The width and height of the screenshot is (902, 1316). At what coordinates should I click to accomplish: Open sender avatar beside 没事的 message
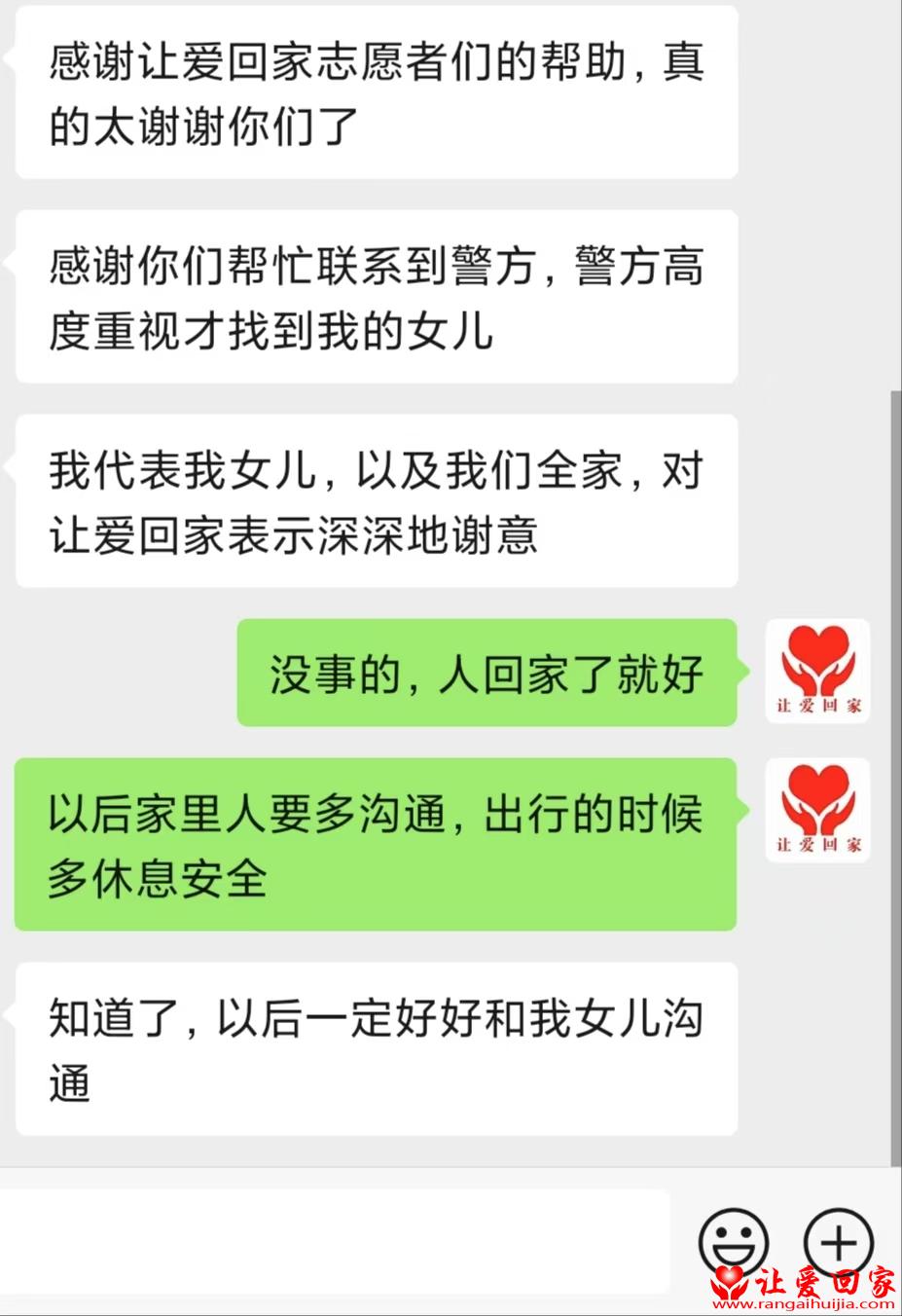tap(818, 672)
